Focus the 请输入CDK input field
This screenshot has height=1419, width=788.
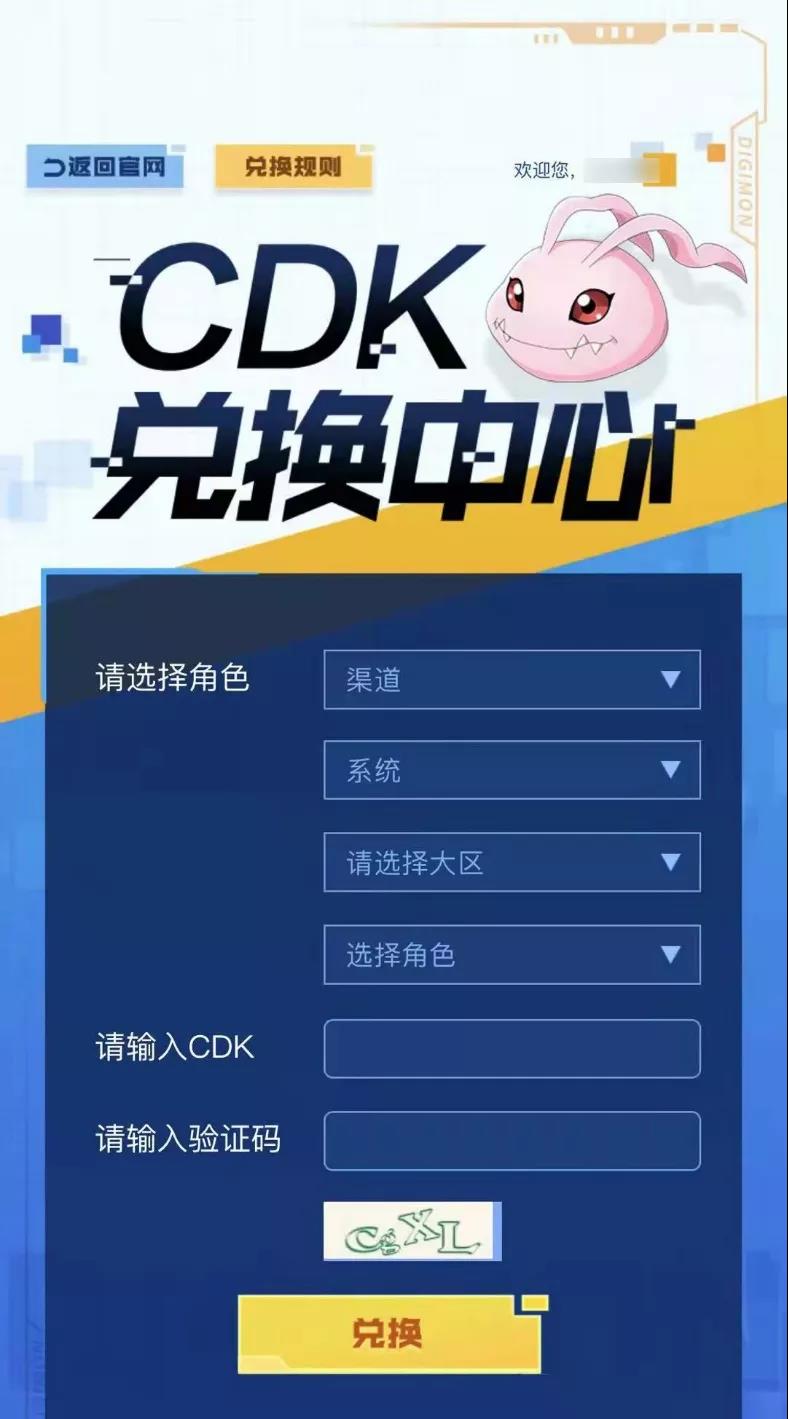[x=511, y=1048]
